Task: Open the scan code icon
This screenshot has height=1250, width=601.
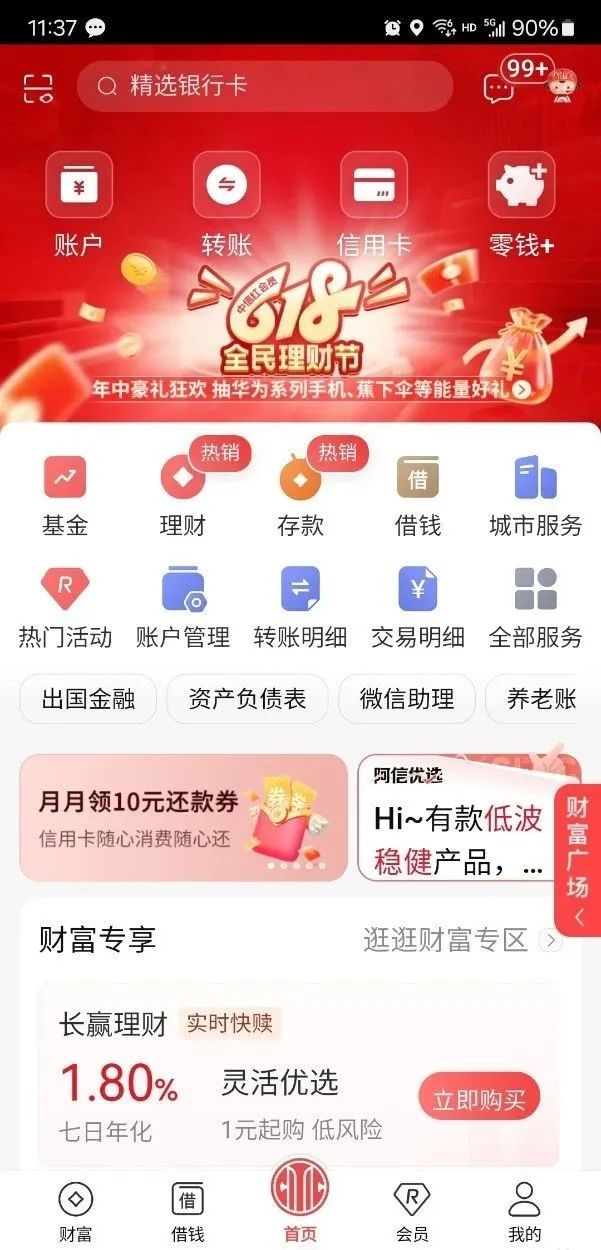Action: [38, 88]
